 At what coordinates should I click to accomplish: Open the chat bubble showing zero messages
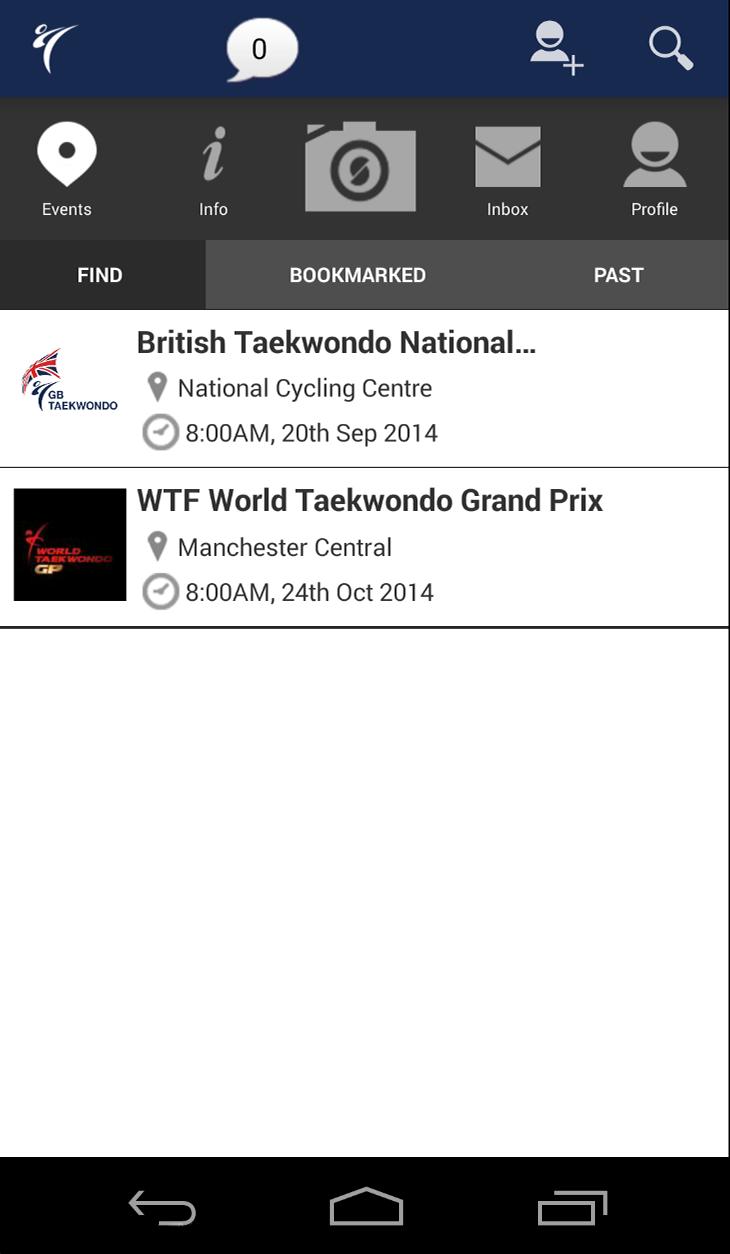[259, 48]
